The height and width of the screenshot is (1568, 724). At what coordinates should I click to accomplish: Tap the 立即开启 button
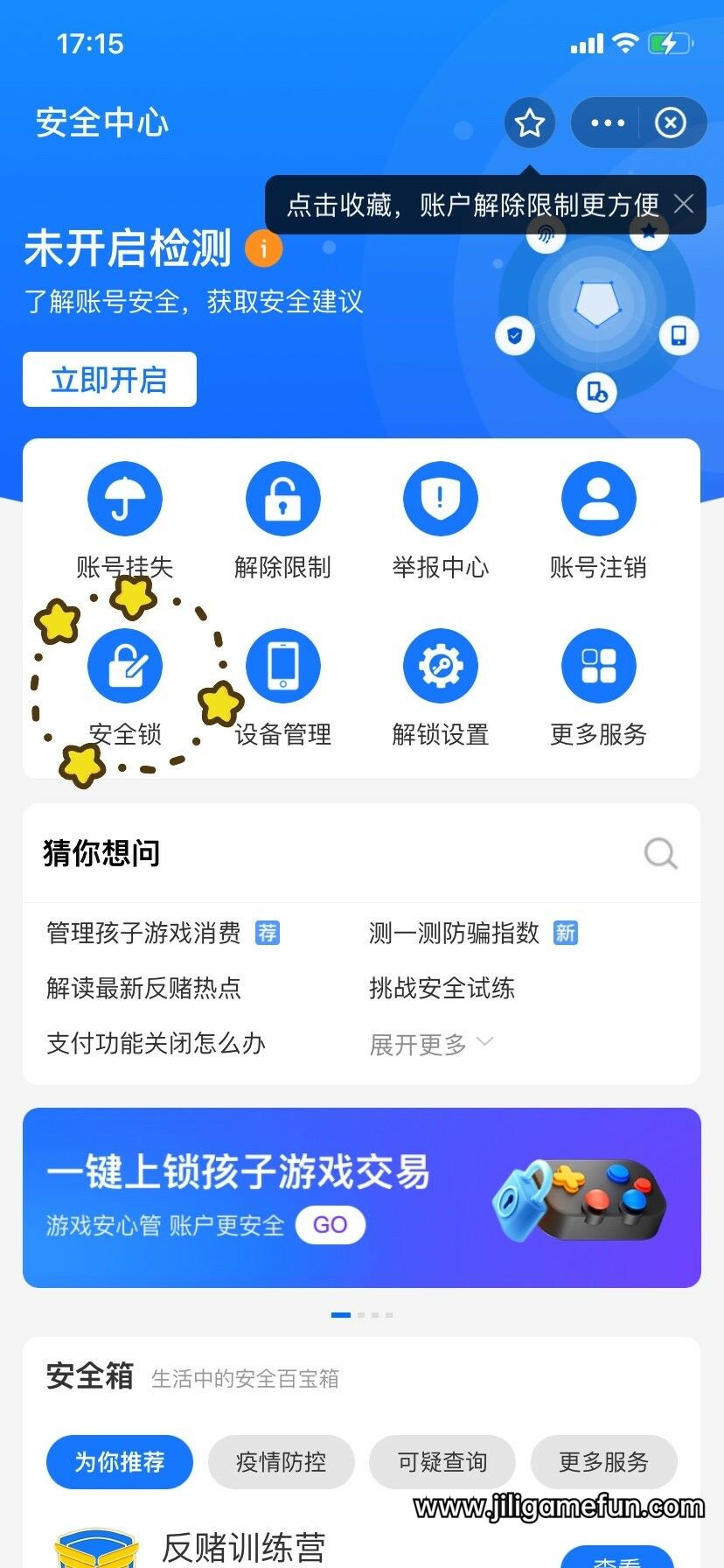(x=109, y=380)
